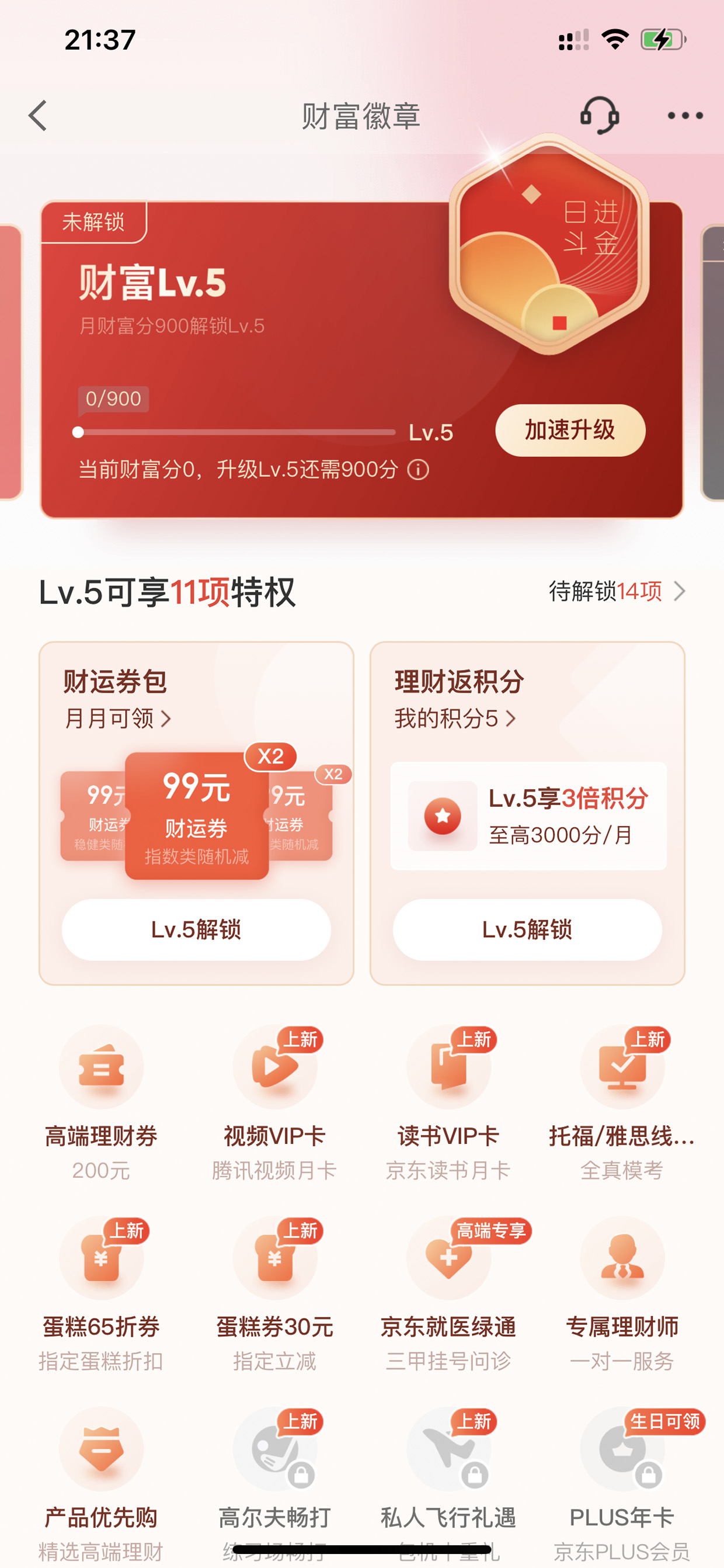Tap the 加速升级 button
The height and width of the screenshot is (1568, 724).
[570, 430]
